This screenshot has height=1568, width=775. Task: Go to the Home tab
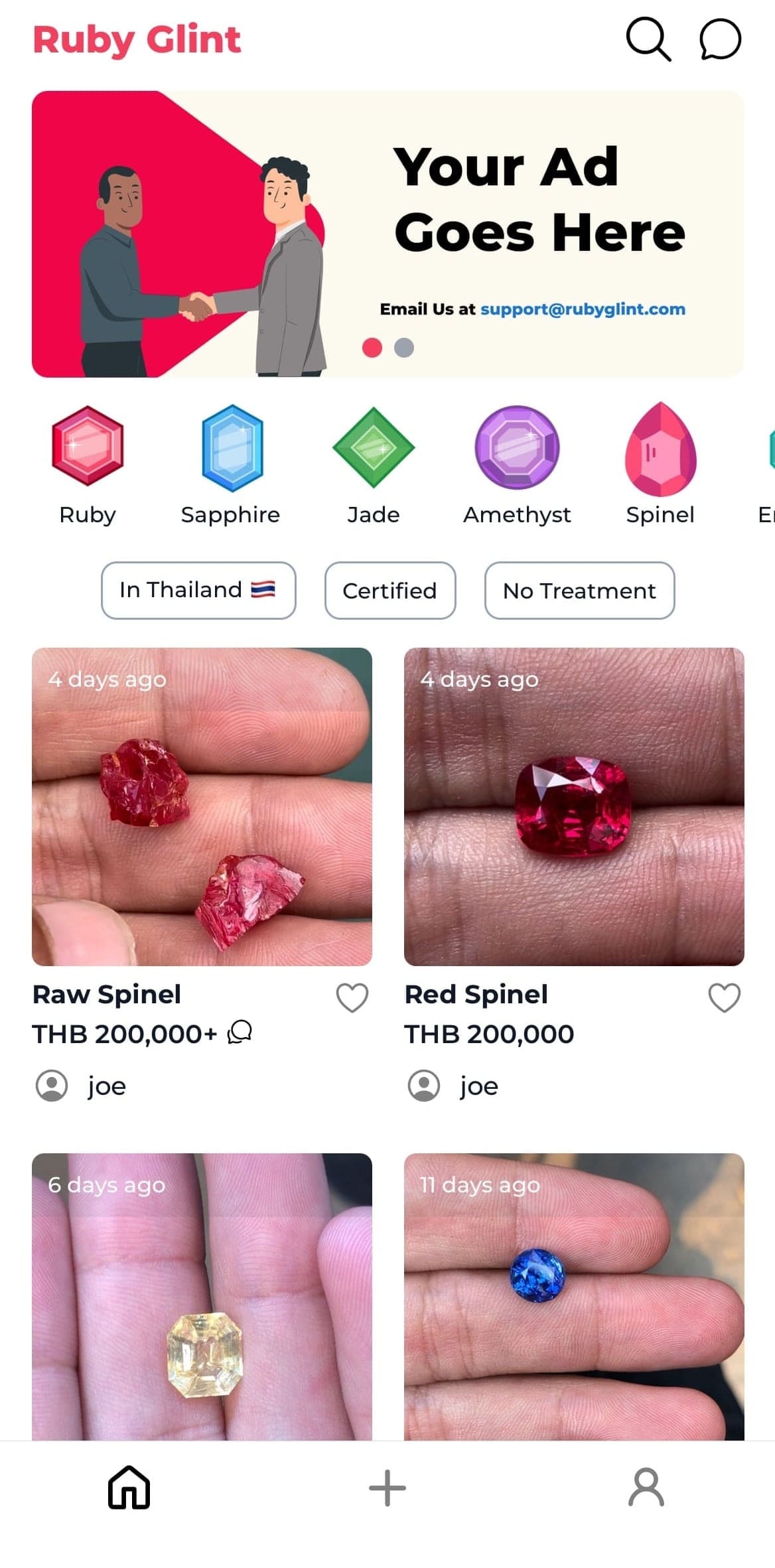click(x=129, y=1487)
